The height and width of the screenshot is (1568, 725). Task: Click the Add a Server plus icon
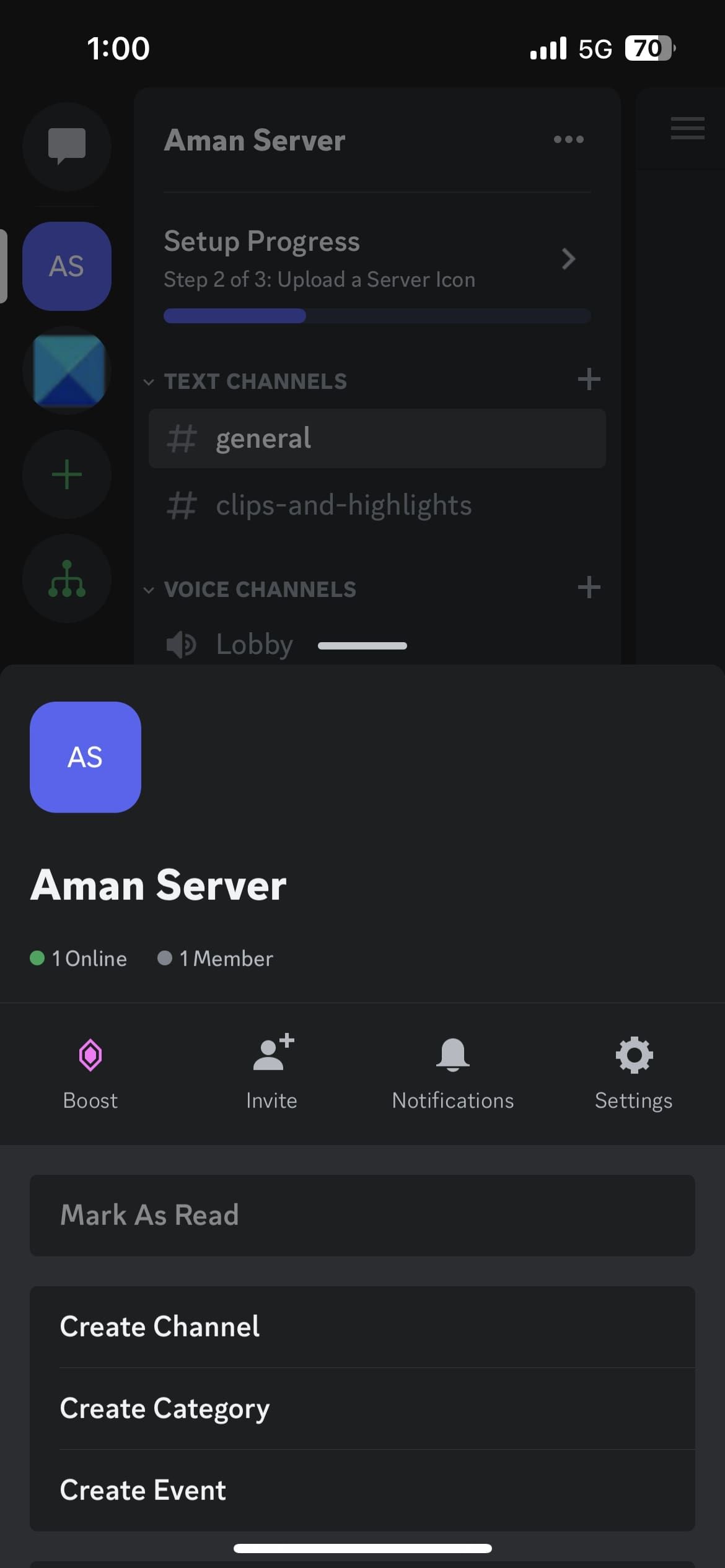coord(66,474)
